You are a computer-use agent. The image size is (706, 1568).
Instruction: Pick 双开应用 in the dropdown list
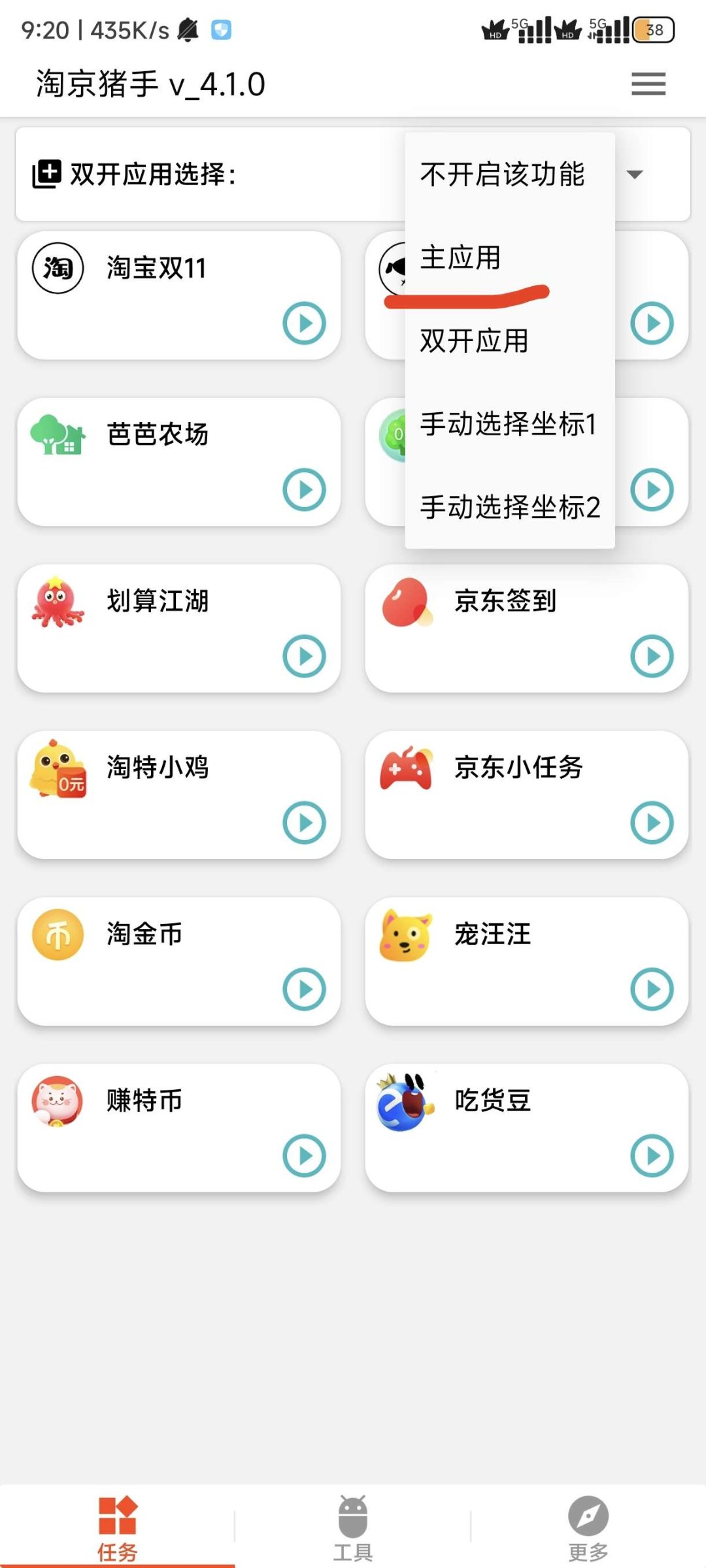[475, 340]
